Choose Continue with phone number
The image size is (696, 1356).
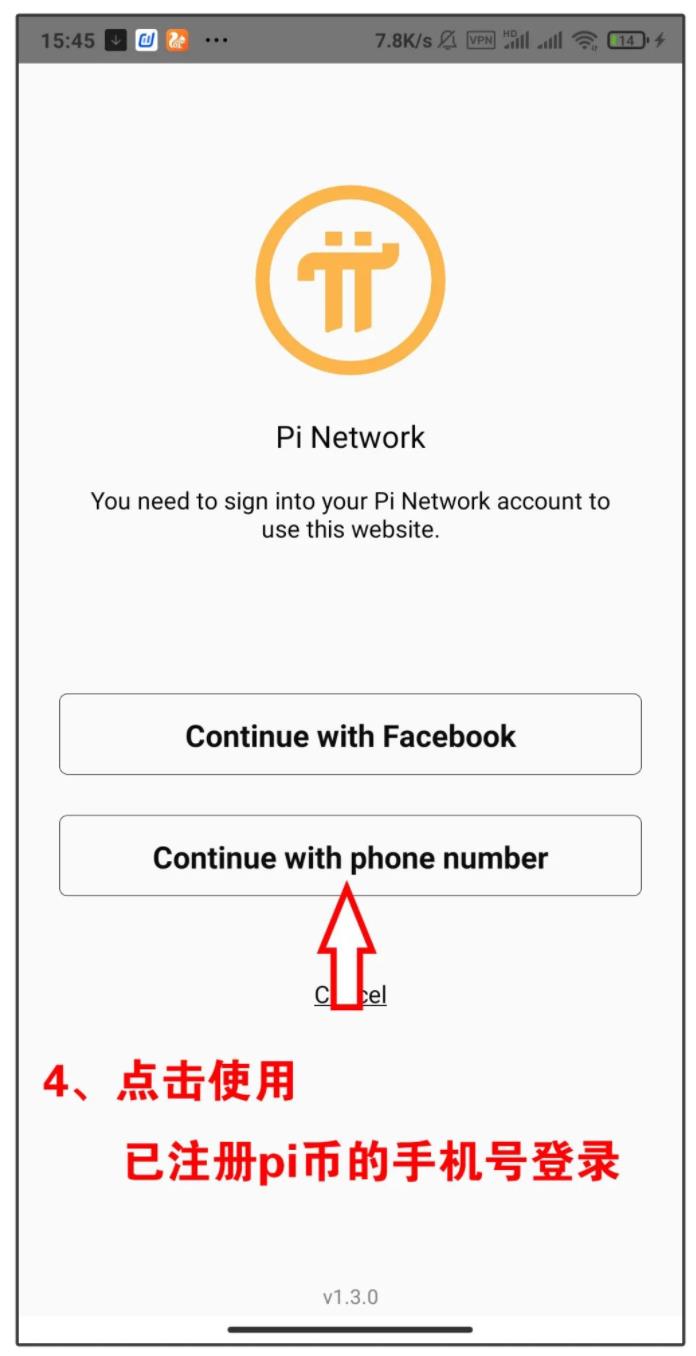click(350, 856)
